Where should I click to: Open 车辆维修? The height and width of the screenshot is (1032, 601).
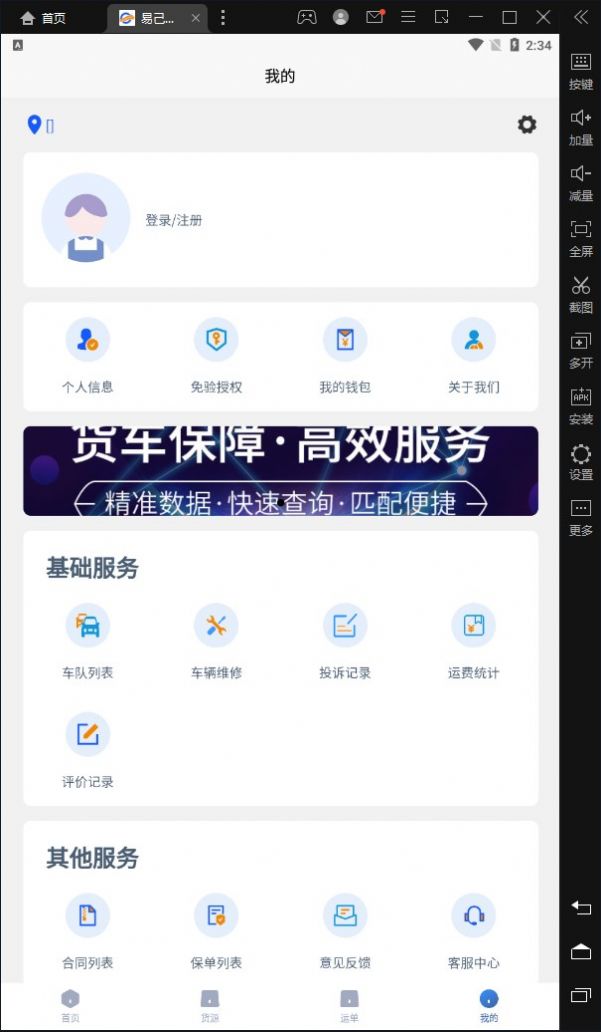click(x=216, y=638)
